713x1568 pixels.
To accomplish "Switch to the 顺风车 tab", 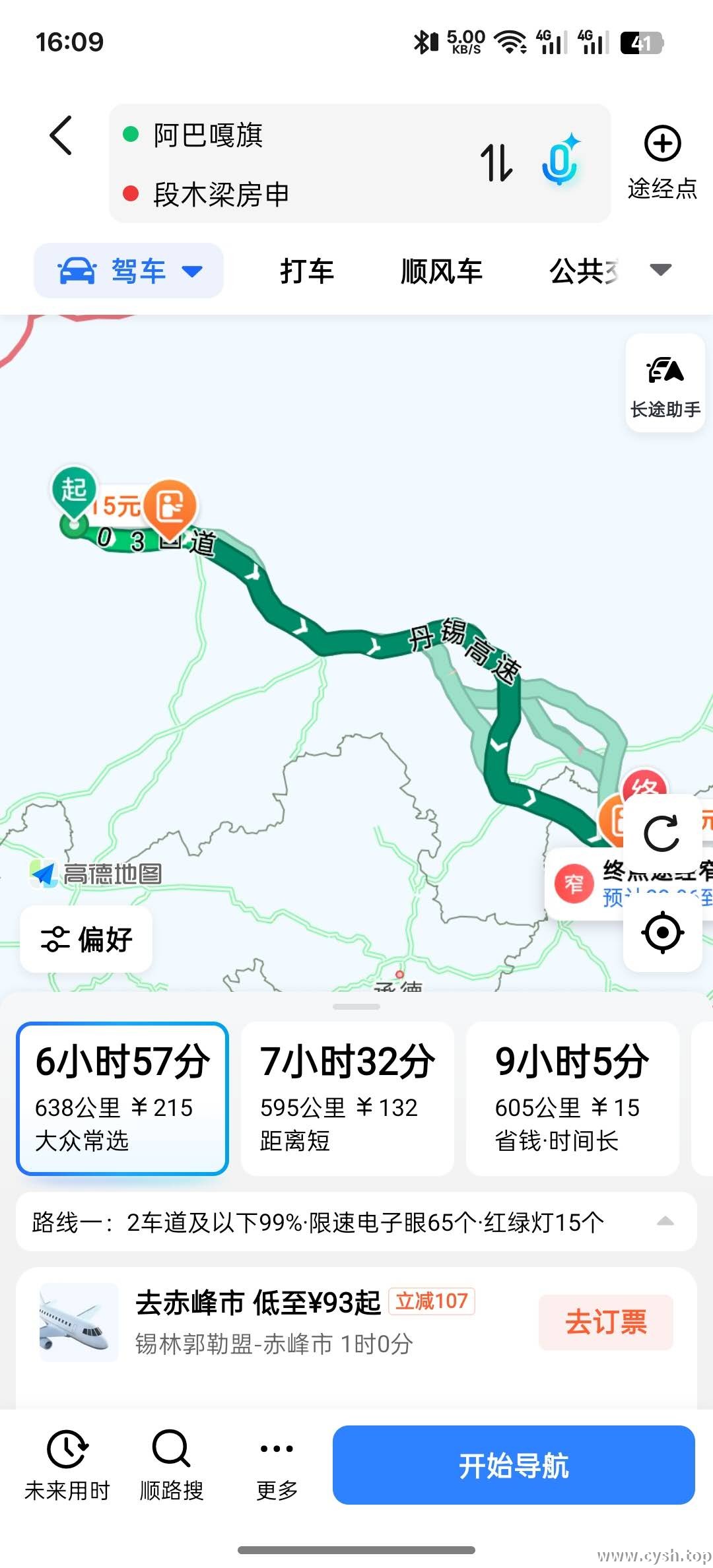I will click(442, 271).
